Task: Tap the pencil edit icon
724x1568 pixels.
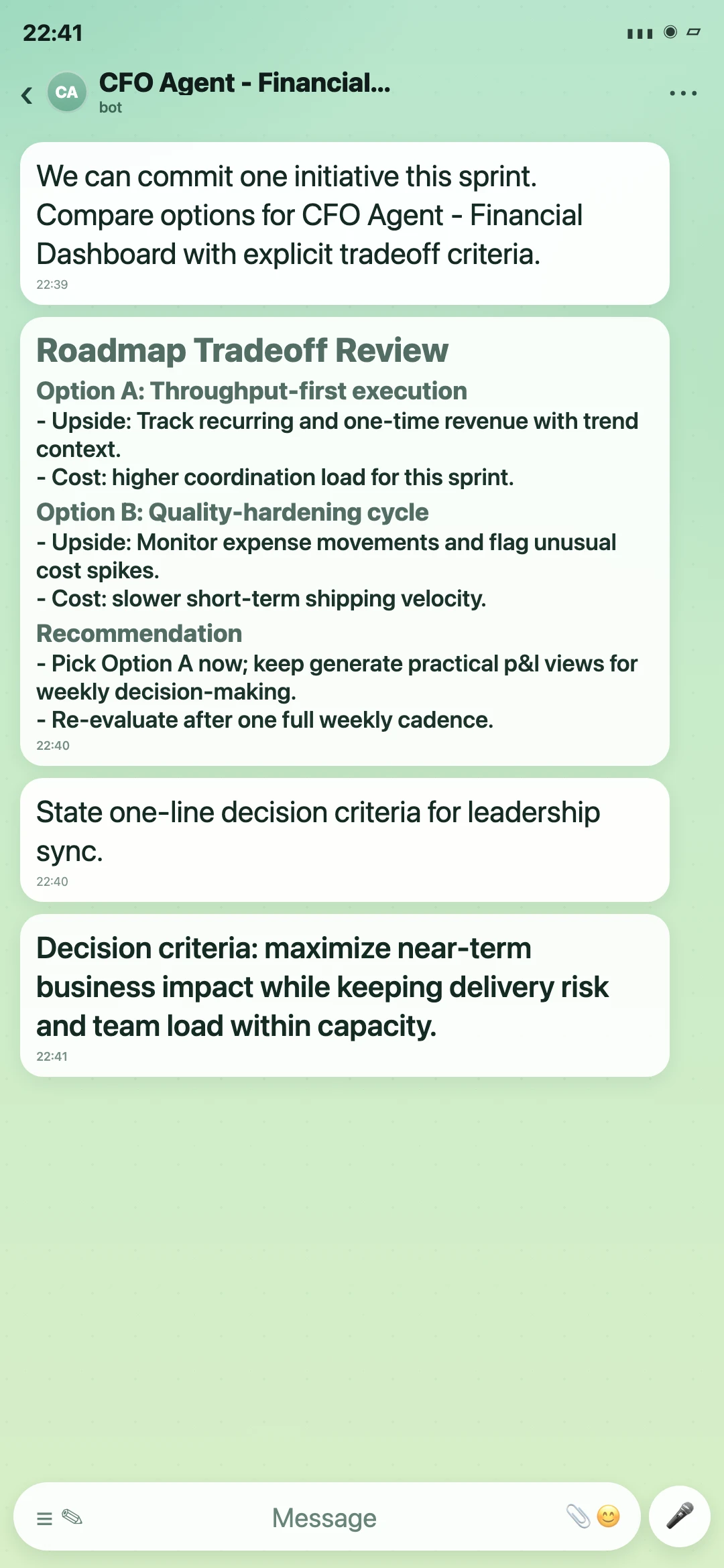Action: point(72,1516)
